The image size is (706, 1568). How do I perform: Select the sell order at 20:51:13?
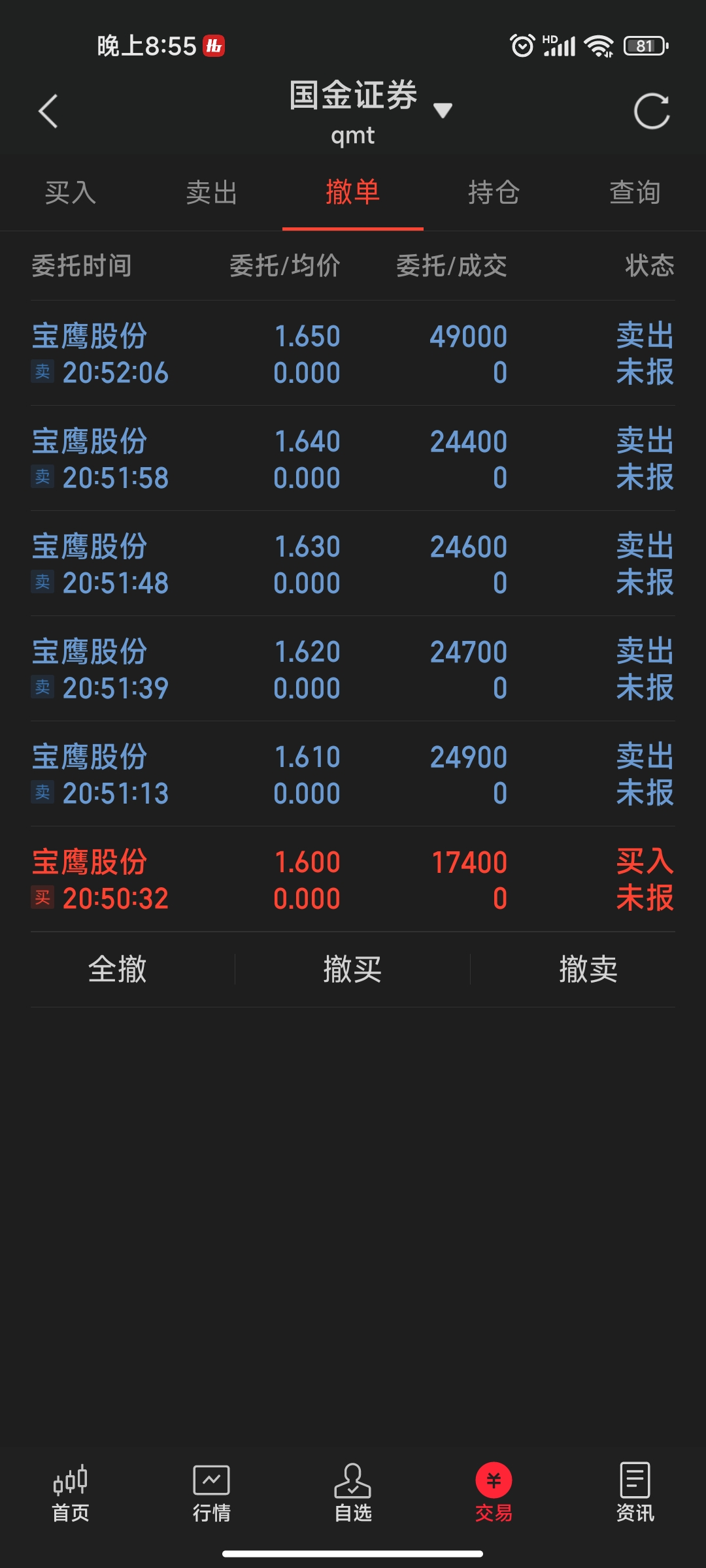[x=353, y=774]
